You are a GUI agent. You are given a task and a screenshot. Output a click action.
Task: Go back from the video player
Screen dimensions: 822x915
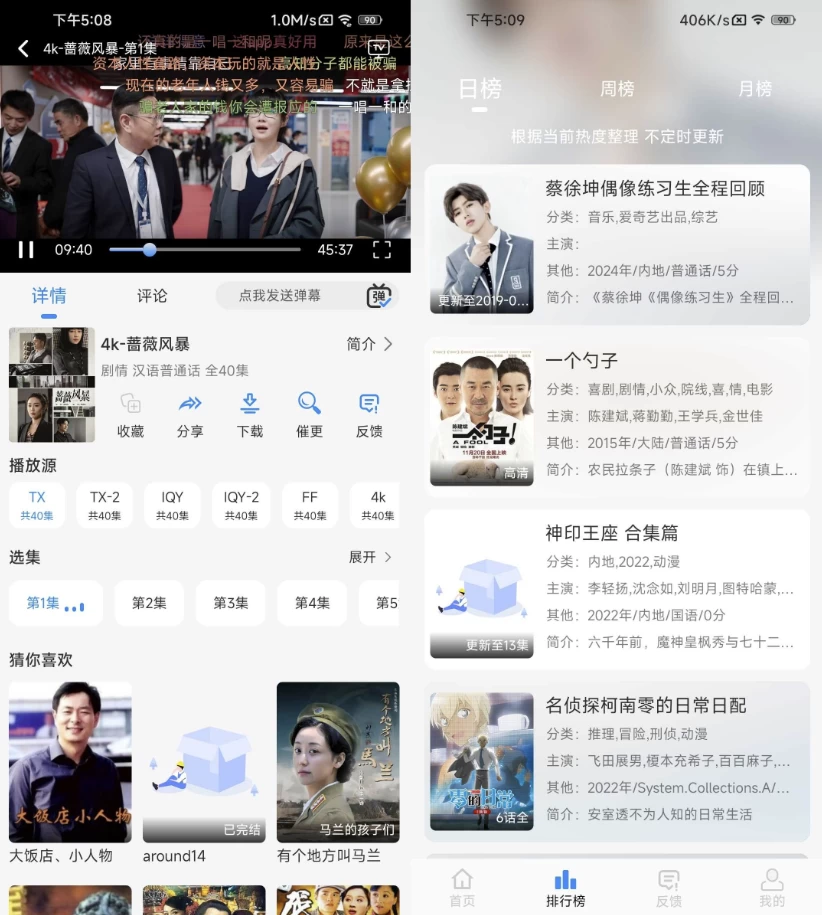point(23,48)
